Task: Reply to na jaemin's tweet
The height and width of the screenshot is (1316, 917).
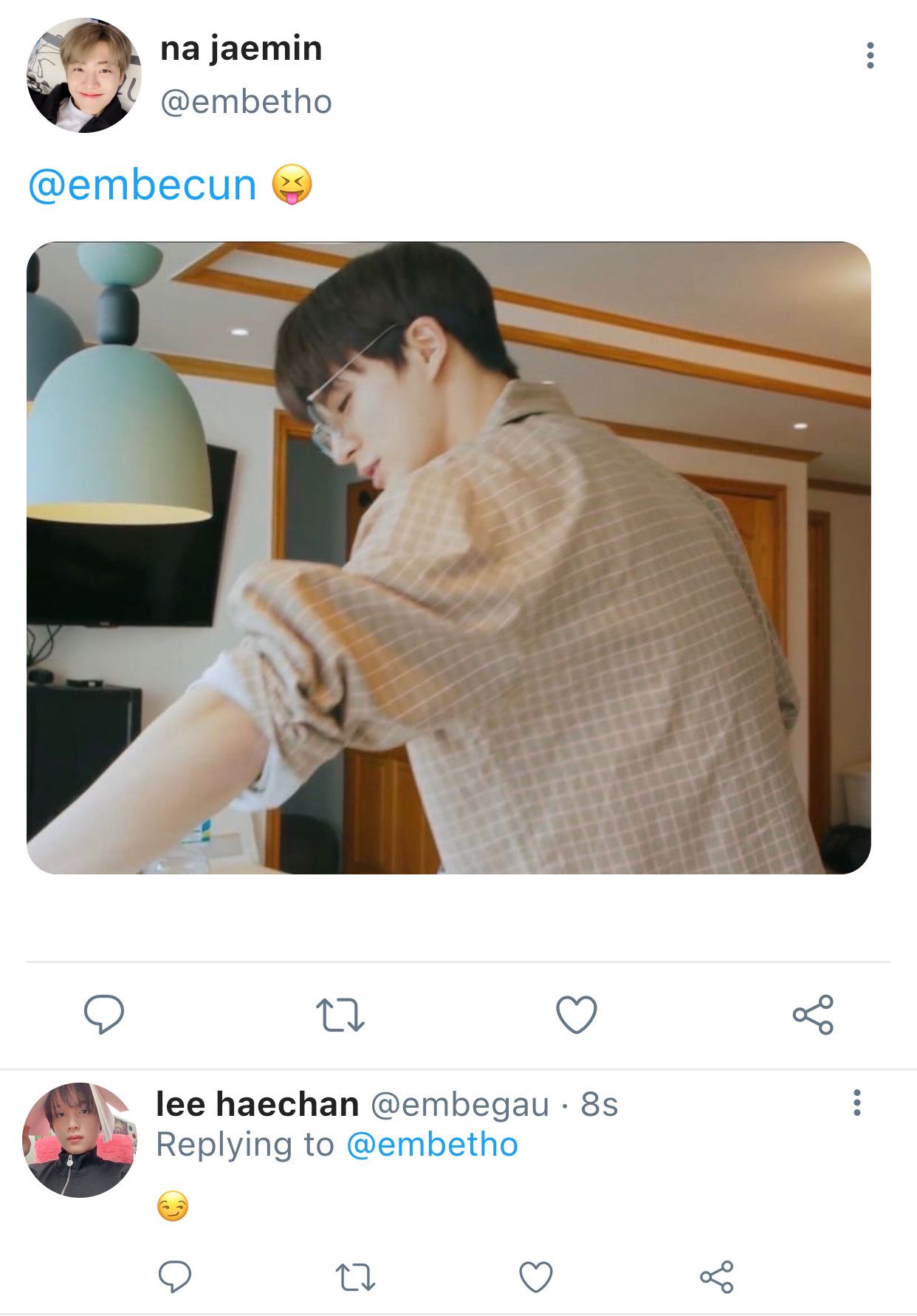Action: [104, 1014]
